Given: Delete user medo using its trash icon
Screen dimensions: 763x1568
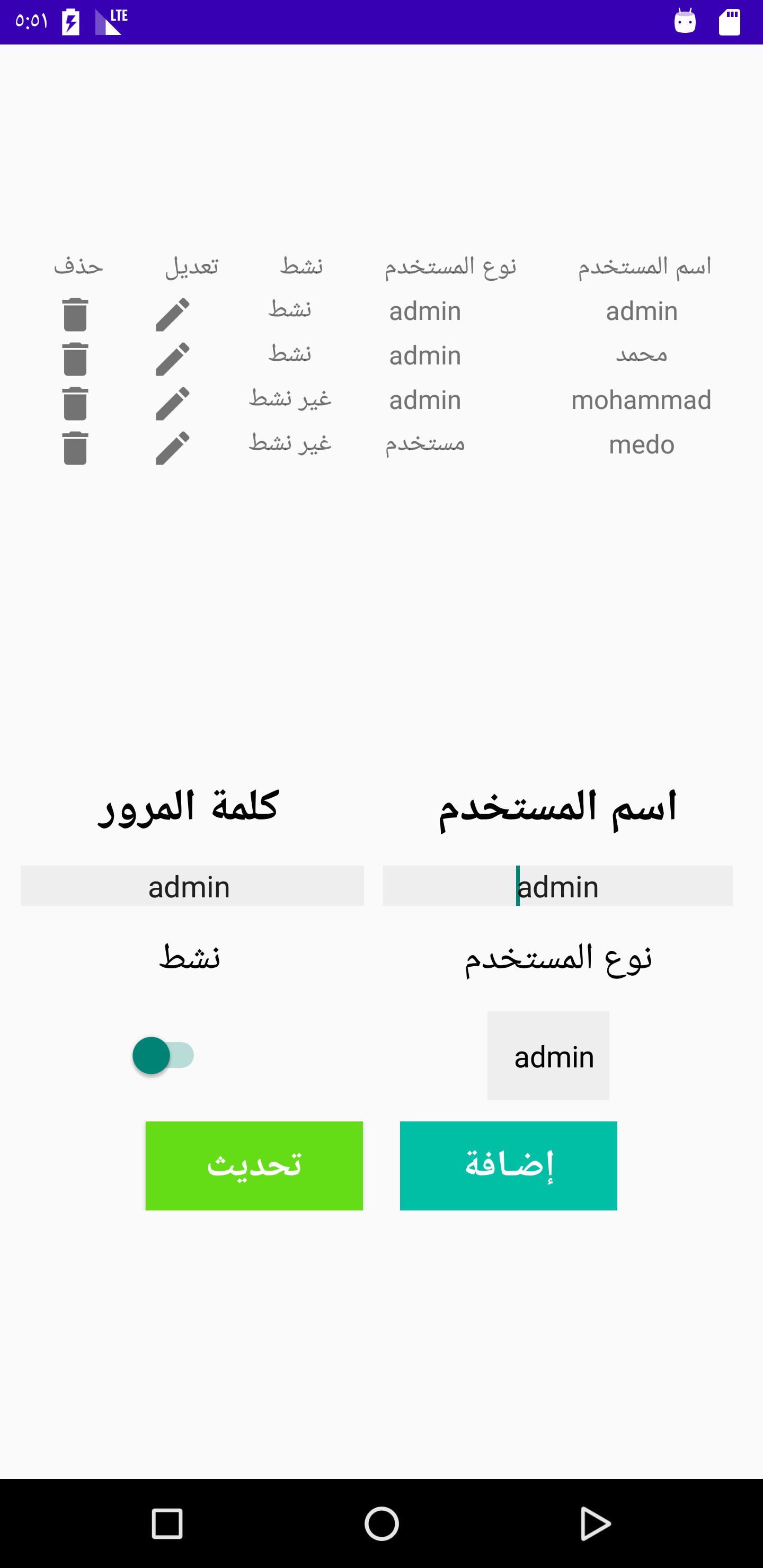Looking at the screenshot, I should 76,448.
